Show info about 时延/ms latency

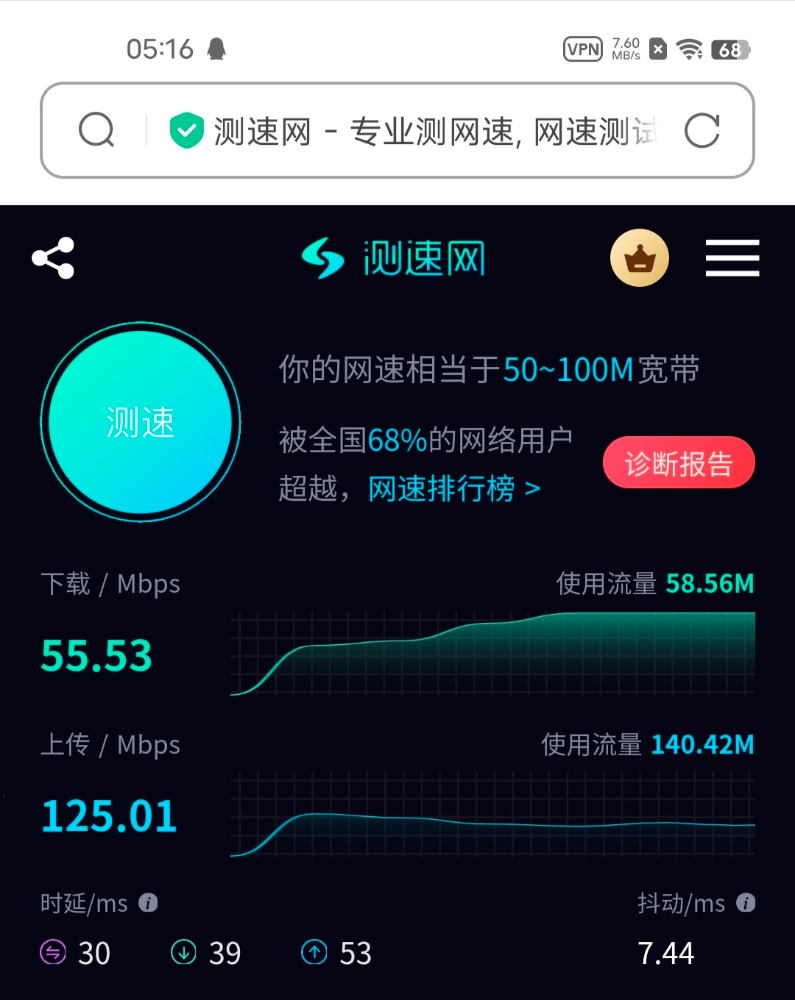(x=148, y=903)
